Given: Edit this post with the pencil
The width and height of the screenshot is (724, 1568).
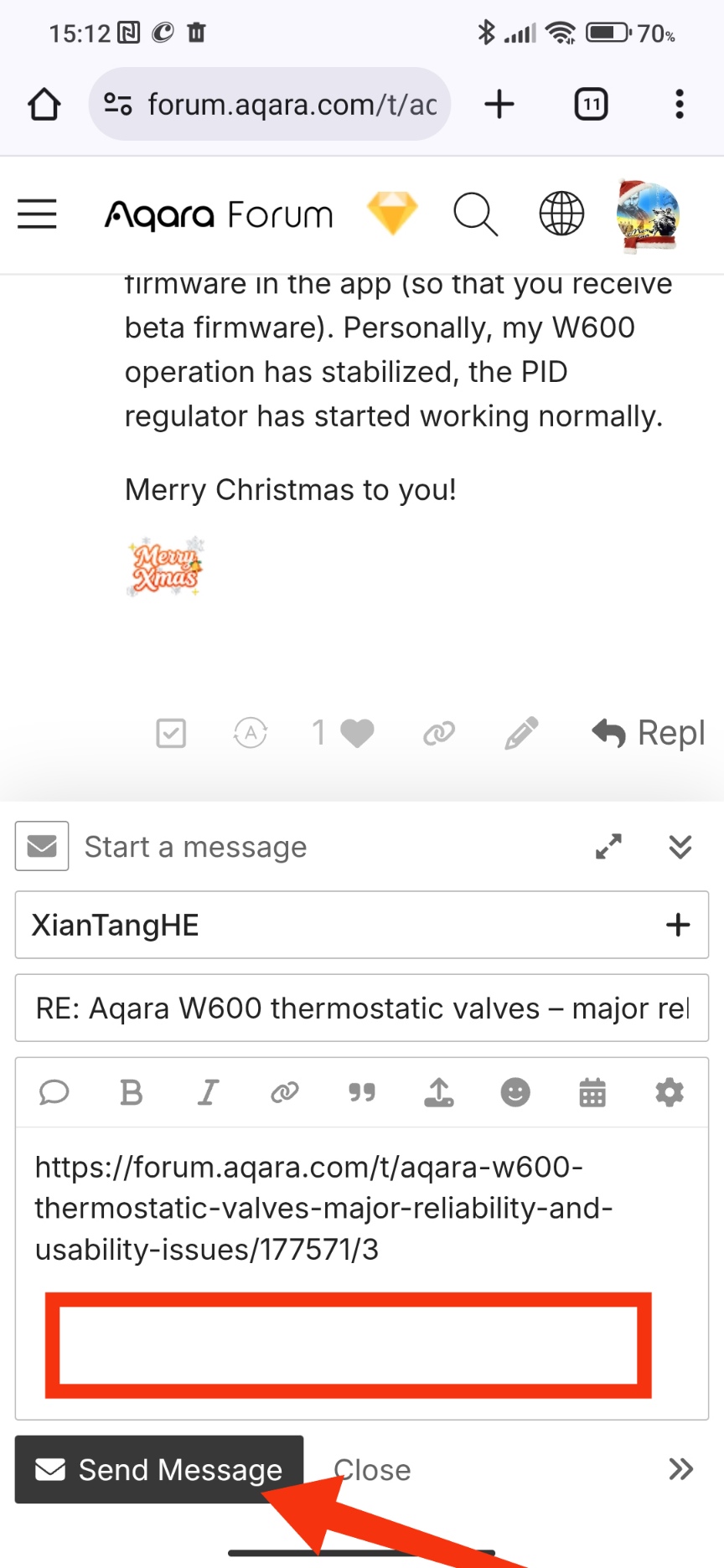Looking at the screenshot, I should point(521,734).
